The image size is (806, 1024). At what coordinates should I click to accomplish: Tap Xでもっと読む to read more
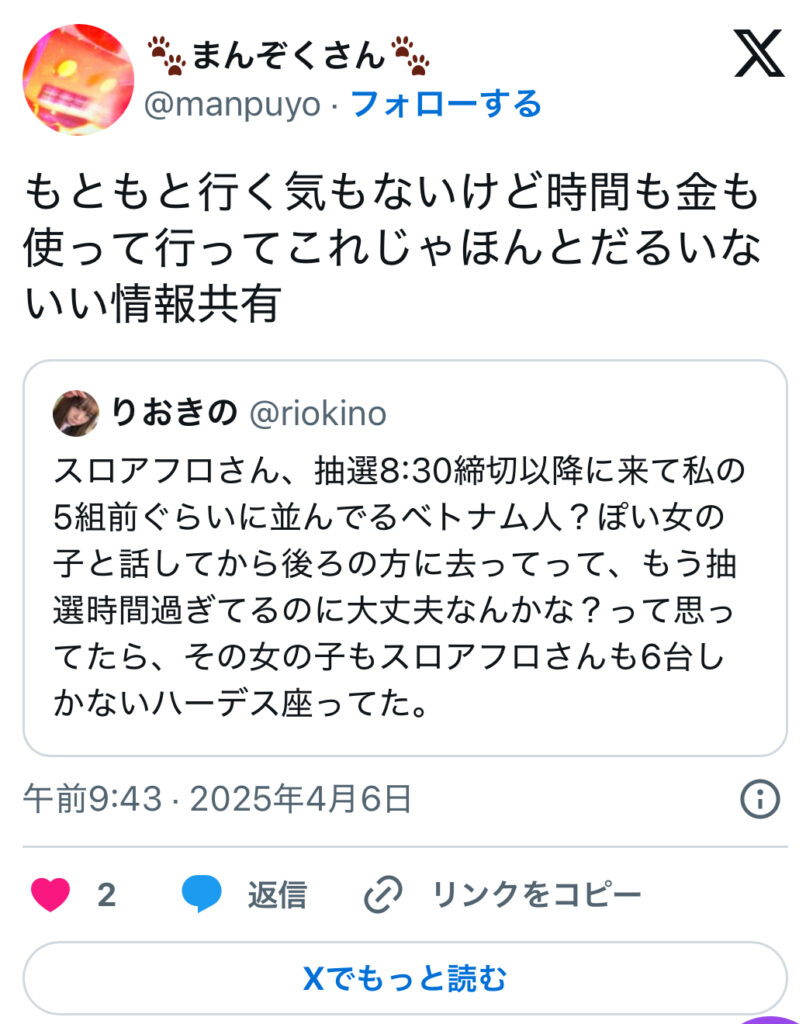tap(404, 978)
